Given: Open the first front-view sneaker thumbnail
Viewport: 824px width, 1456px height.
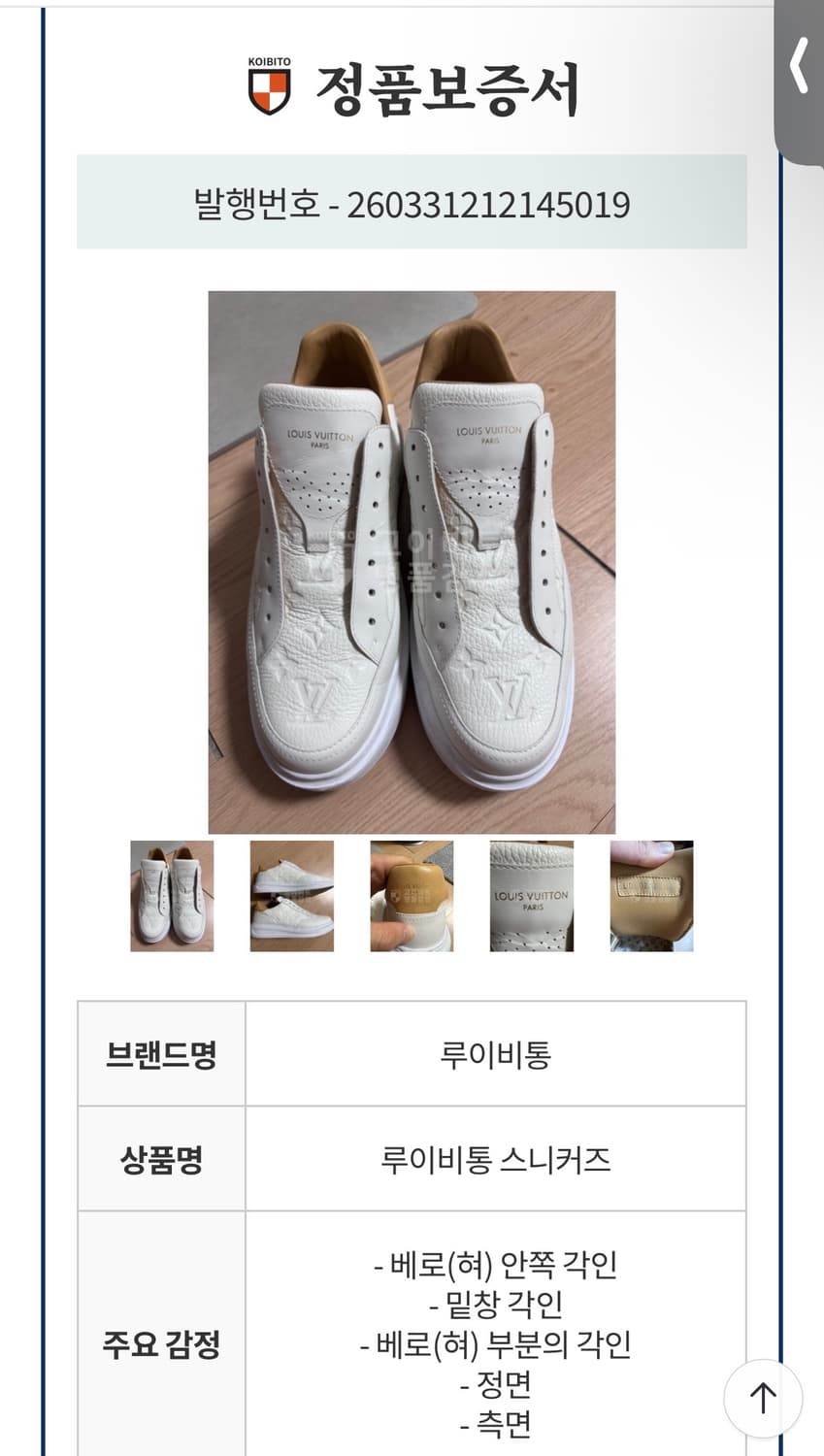Looking at the screenshot, I should click(171, 895).
